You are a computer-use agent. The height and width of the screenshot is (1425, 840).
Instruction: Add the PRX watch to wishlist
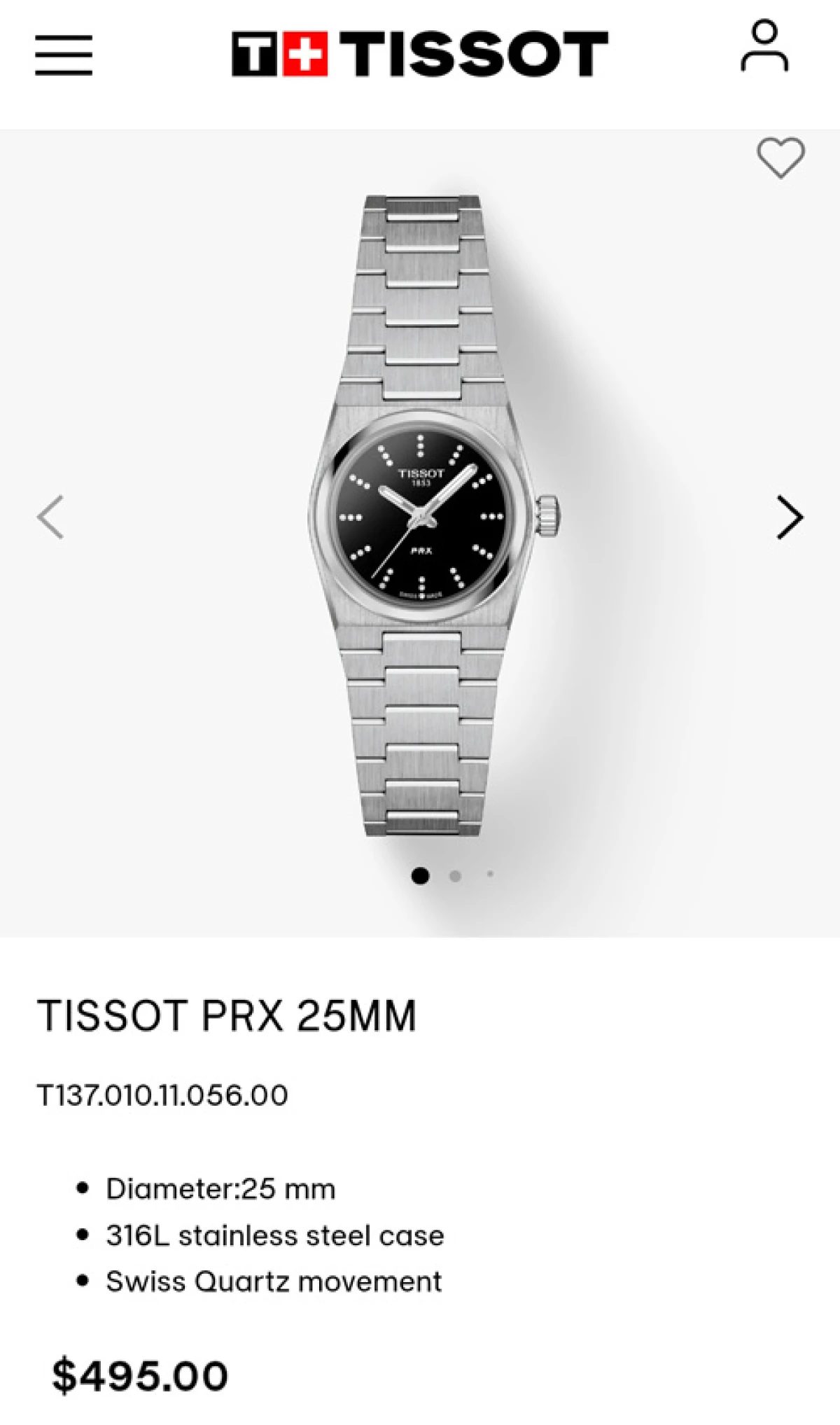[780, 158]
